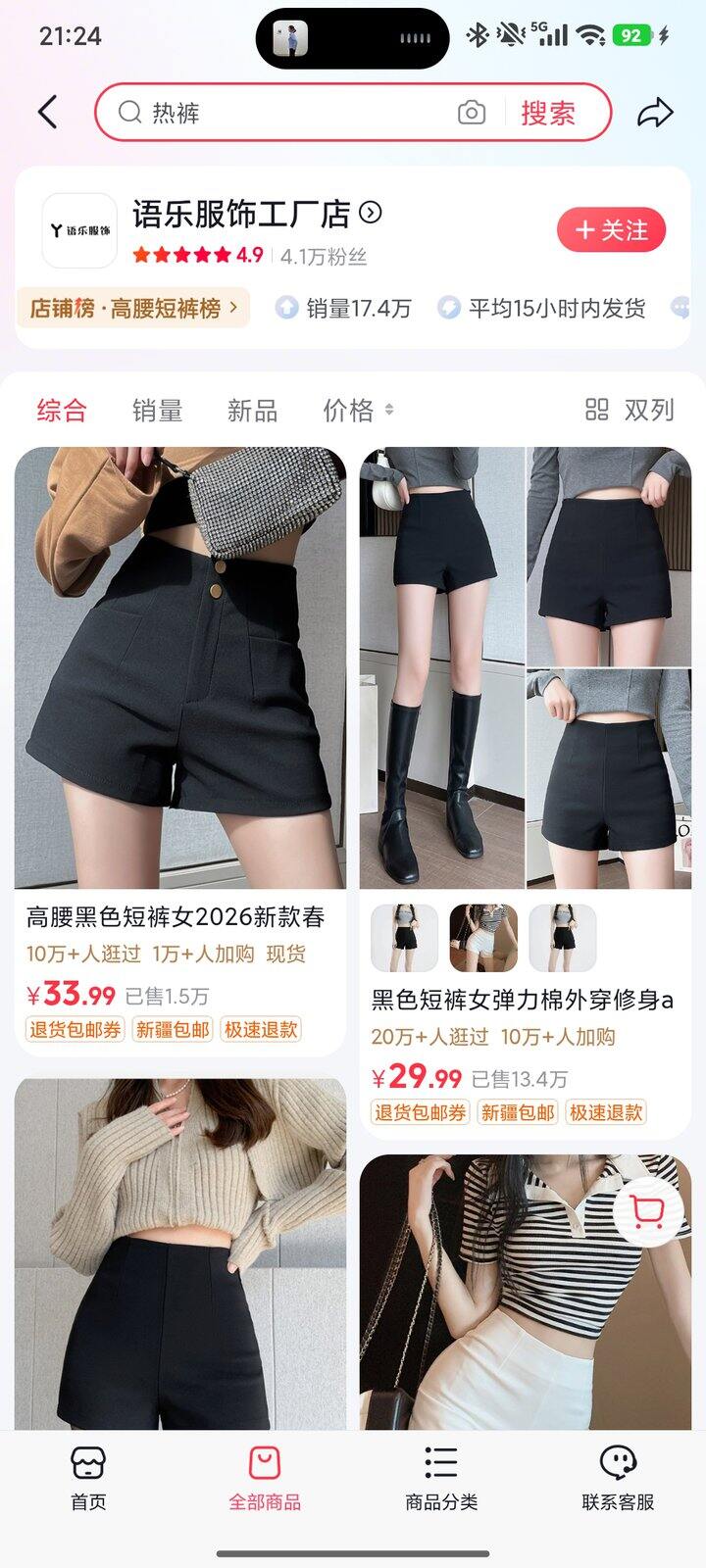The height and width of the screenshot is (1568, 706).
Task: Contact customer service via 联系客服
Action: 618,1478
